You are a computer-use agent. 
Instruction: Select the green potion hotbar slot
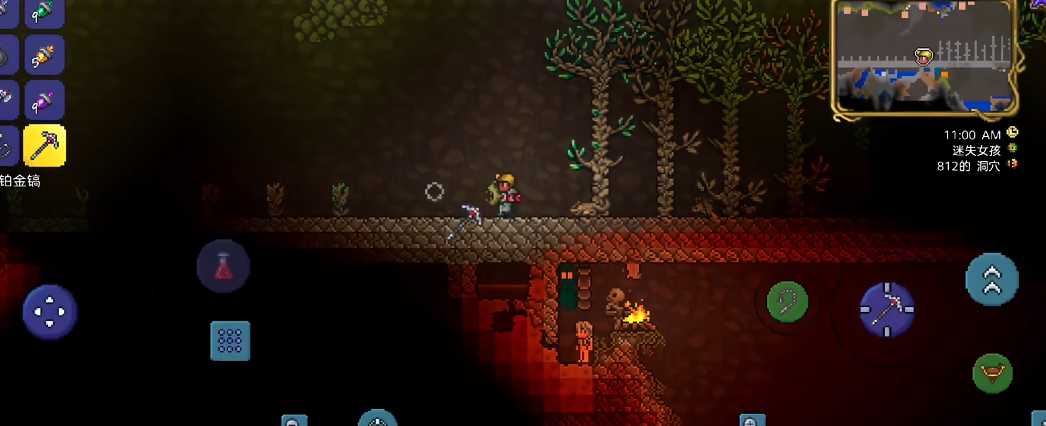[45, 11]
